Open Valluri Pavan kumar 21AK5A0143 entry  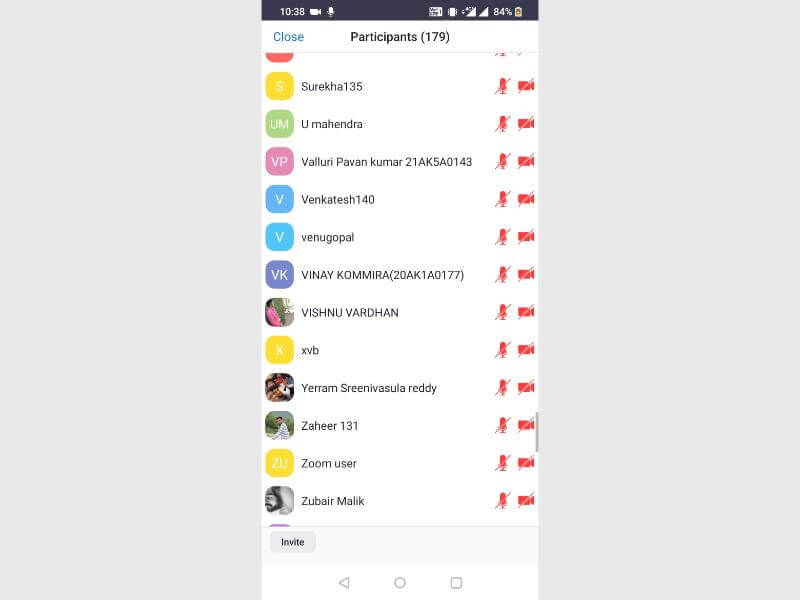[386, 162]
